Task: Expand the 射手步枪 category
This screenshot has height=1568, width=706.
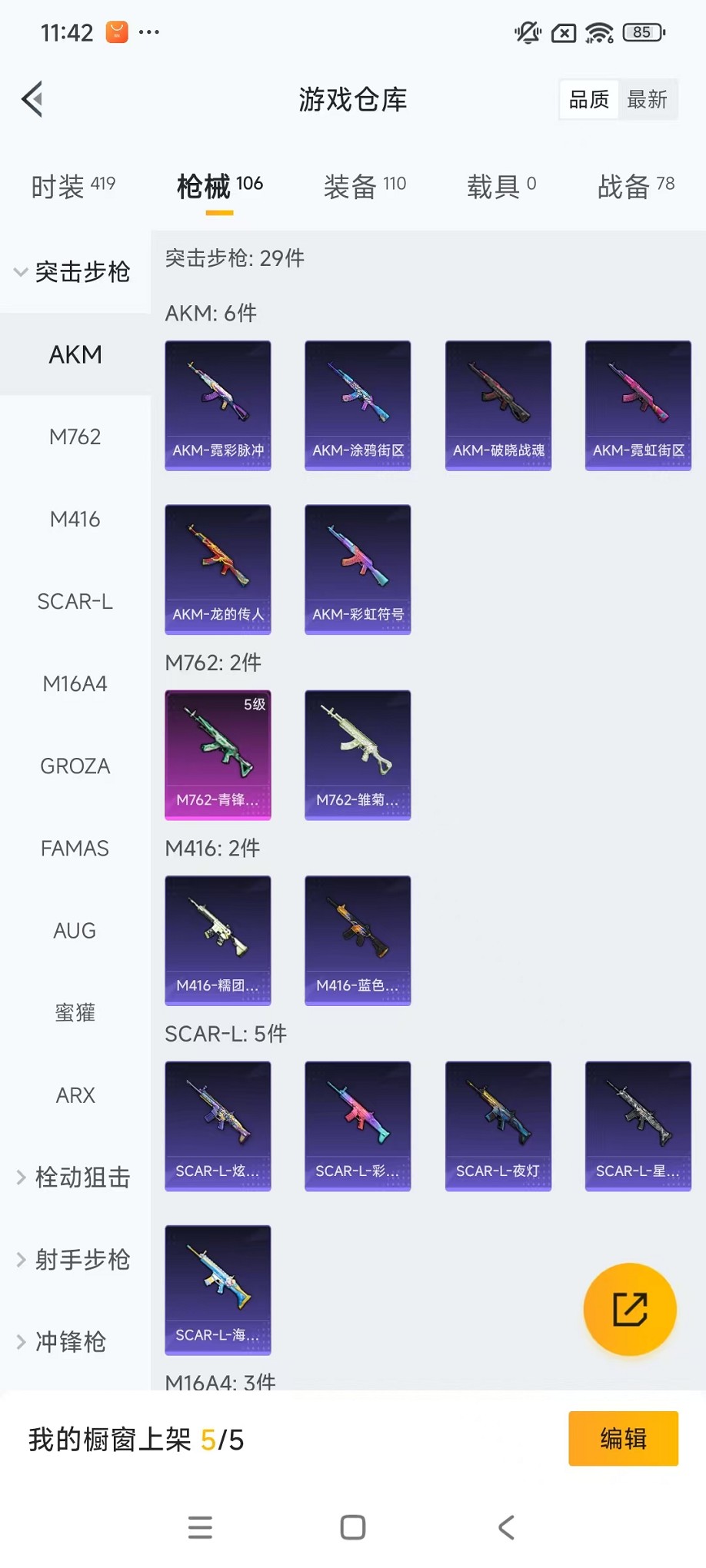Action: click(x=75, y=1259)
